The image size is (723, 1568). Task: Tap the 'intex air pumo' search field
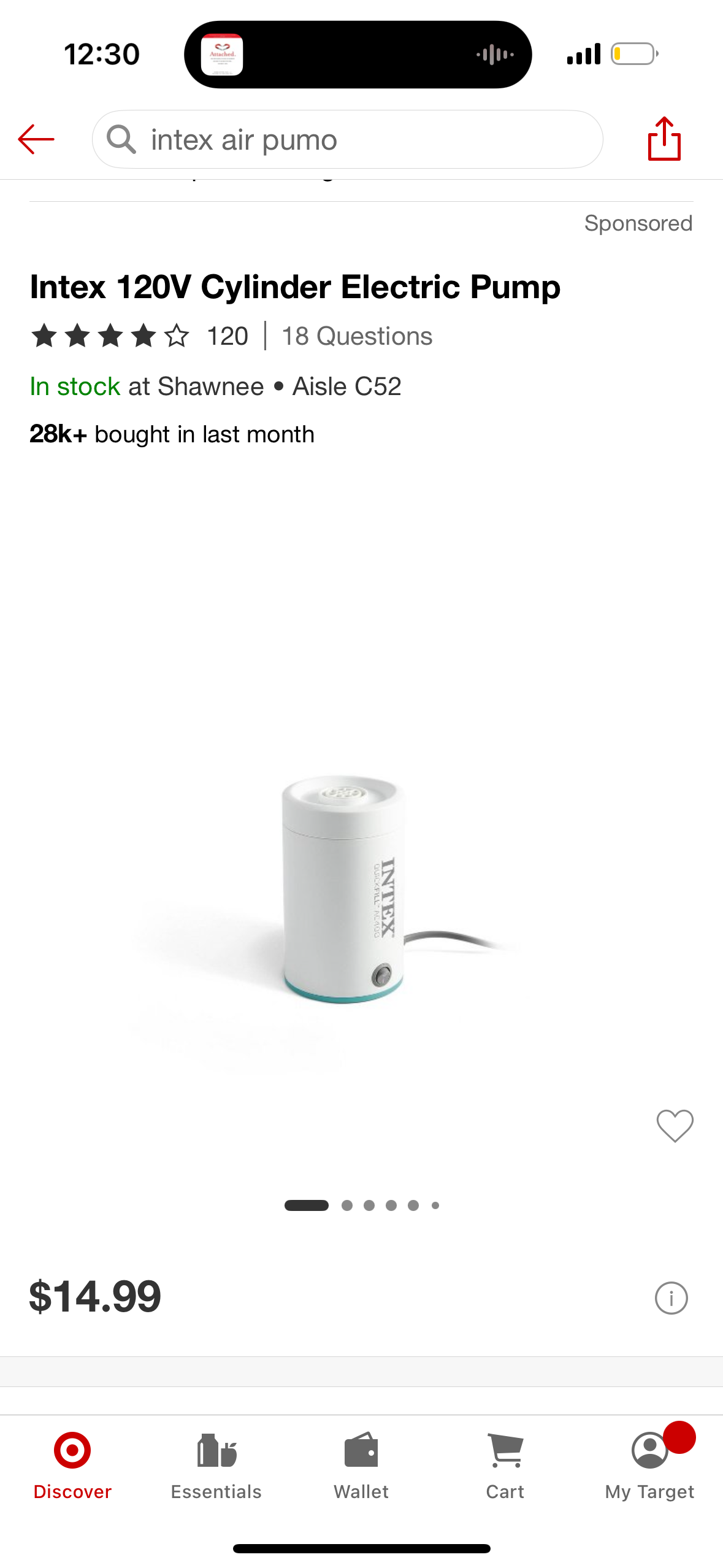347,140
